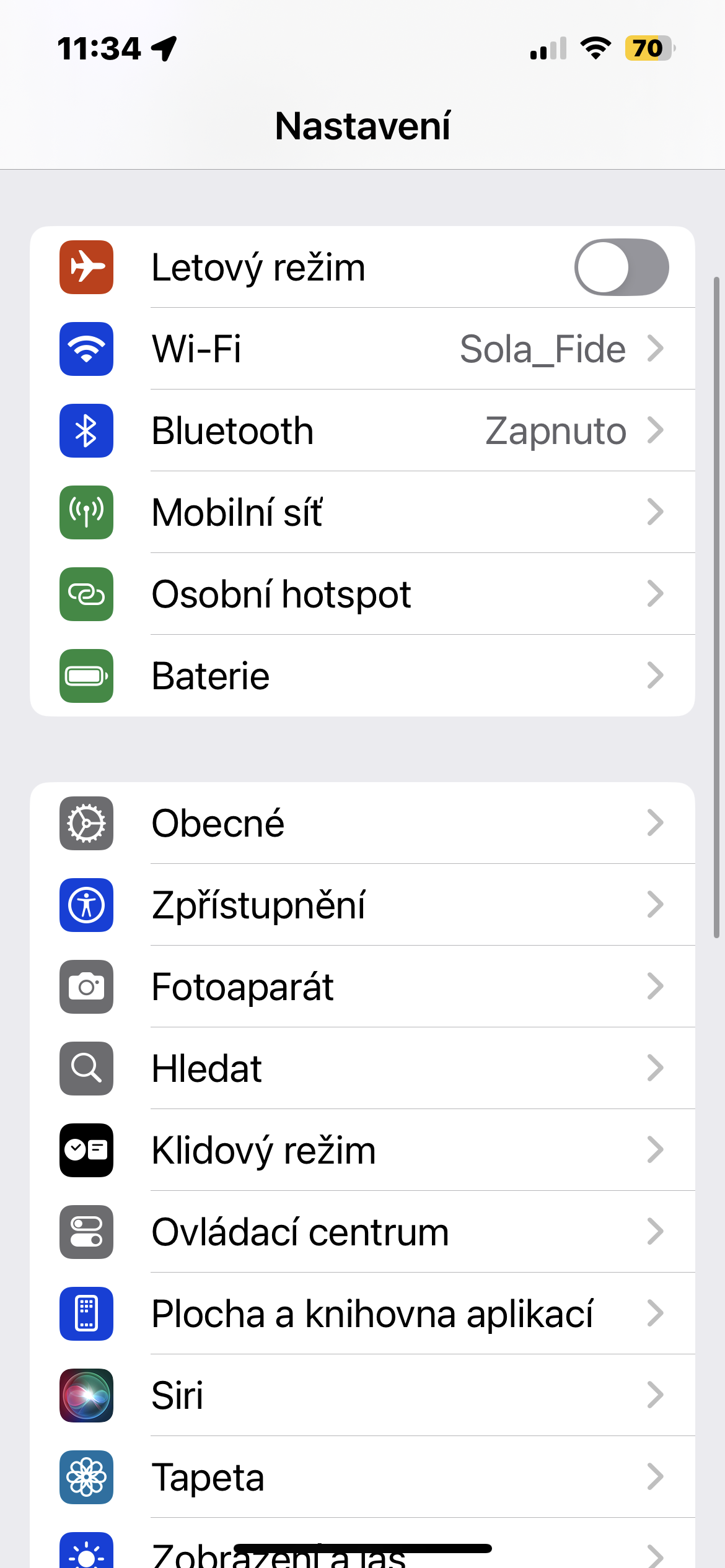Select the Zpřístupnění row
Viewport: 725px width, 1568px height.
[x=362, y=905]
